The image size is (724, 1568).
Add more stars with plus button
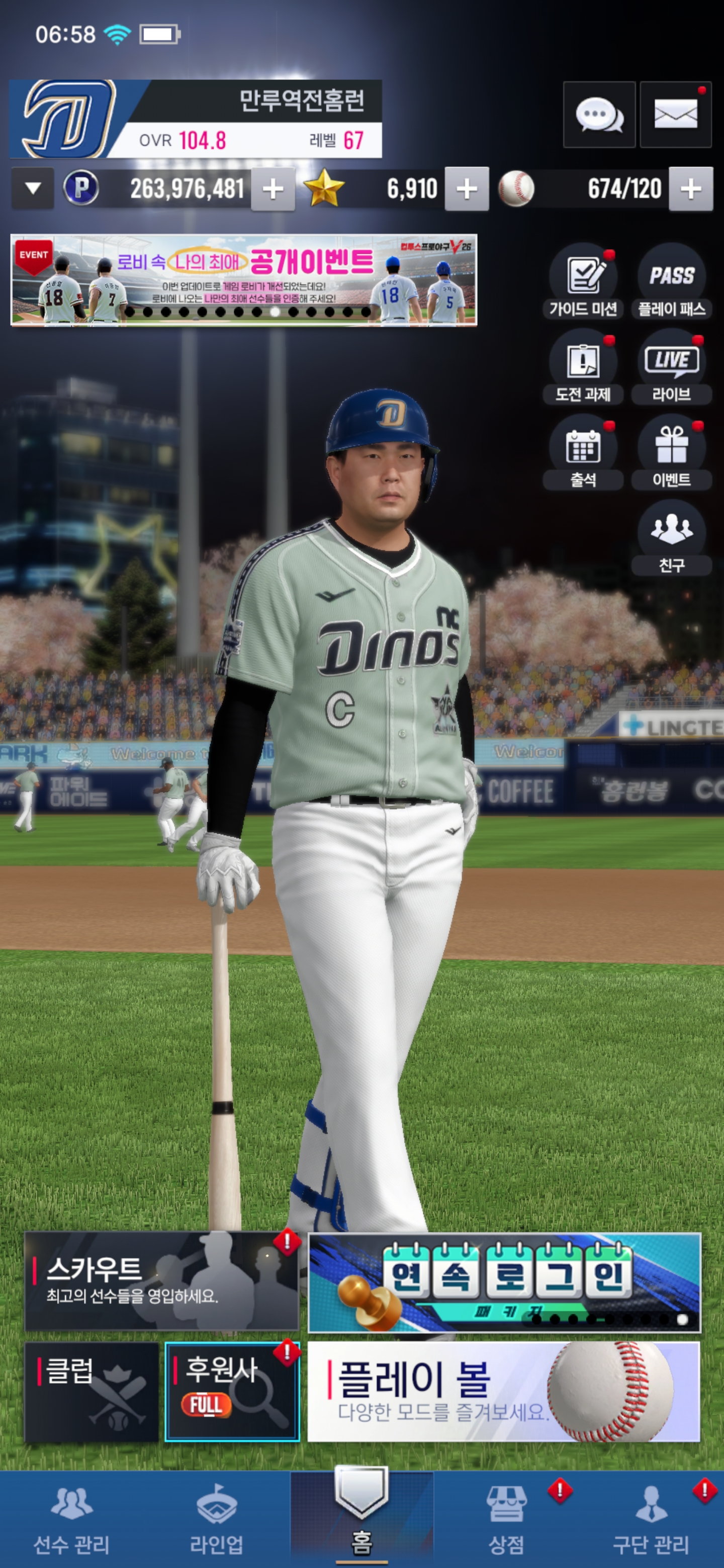[467, 188]
